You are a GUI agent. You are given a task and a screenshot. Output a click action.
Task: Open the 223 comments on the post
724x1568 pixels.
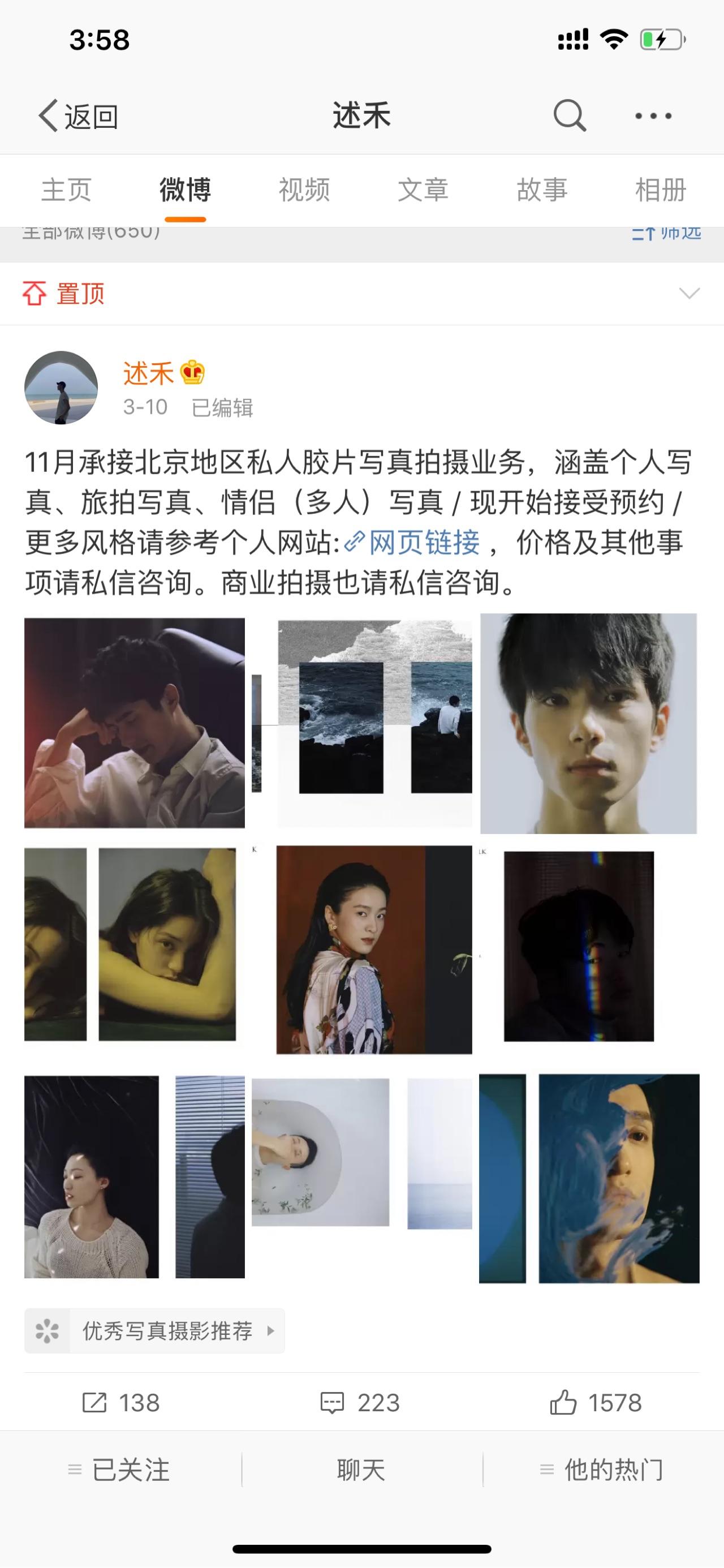coord(360,1402)
